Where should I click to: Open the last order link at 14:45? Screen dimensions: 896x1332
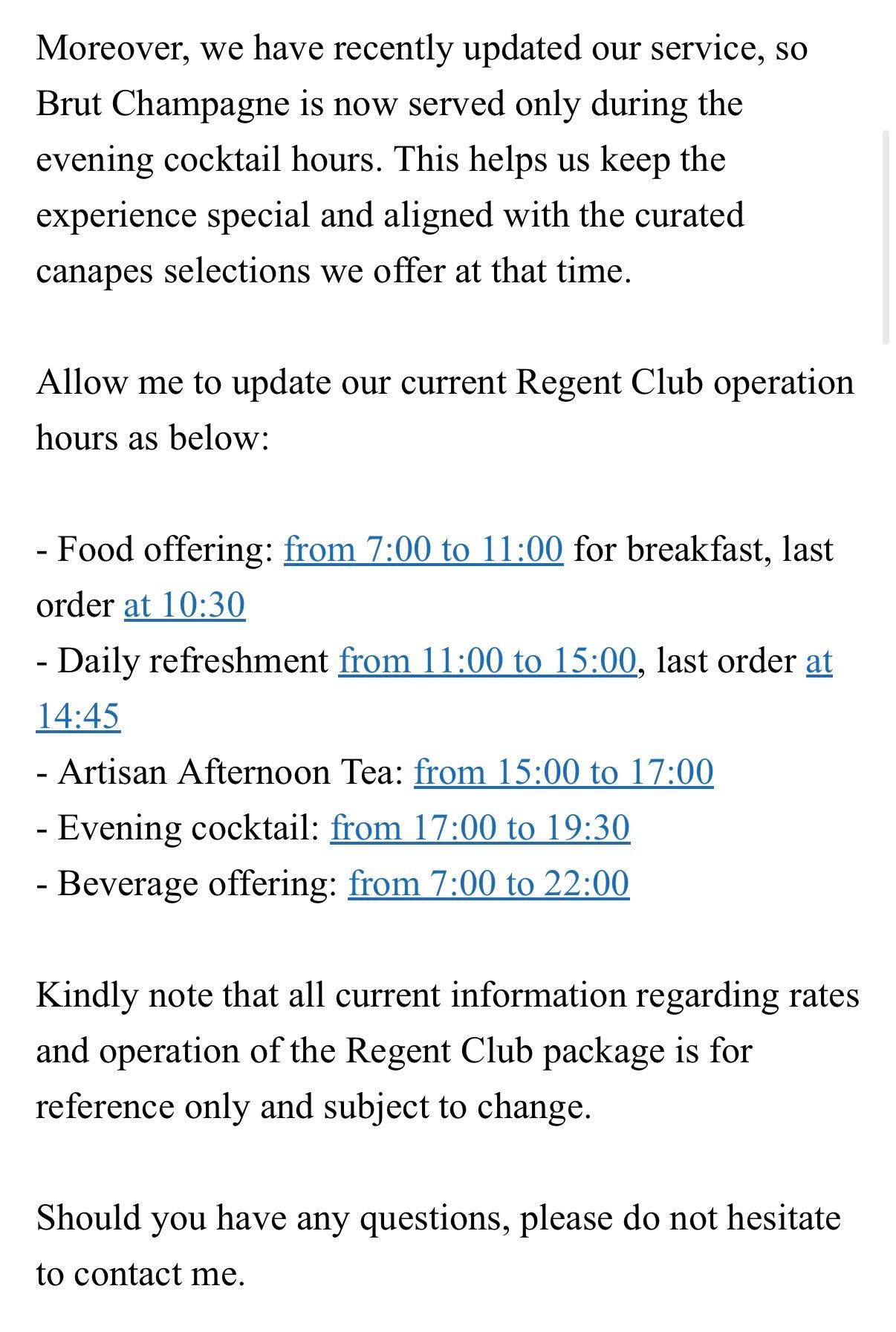[78, 718]
